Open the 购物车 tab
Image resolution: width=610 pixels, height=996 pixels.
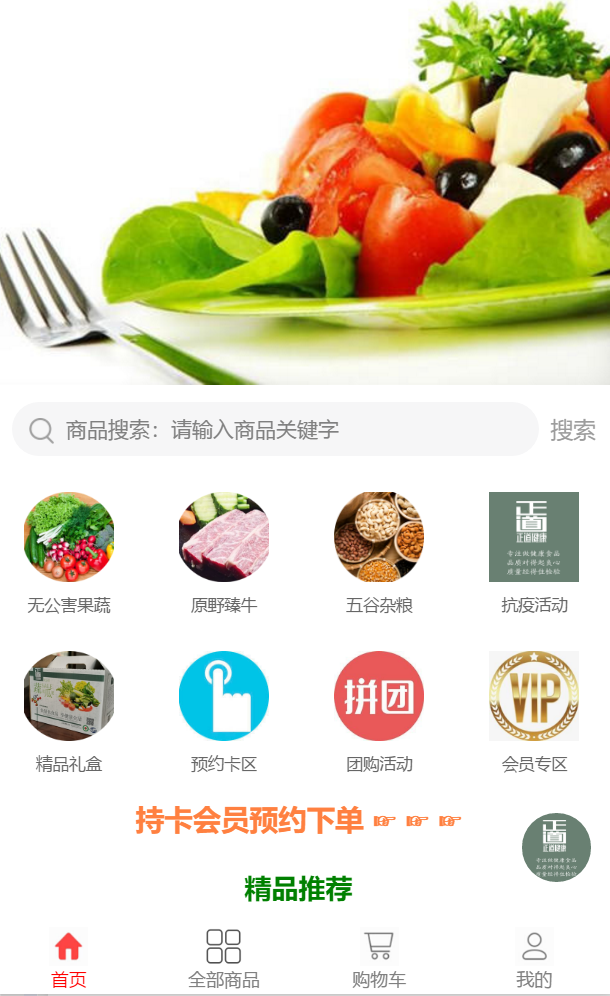(x=379, y=958)
